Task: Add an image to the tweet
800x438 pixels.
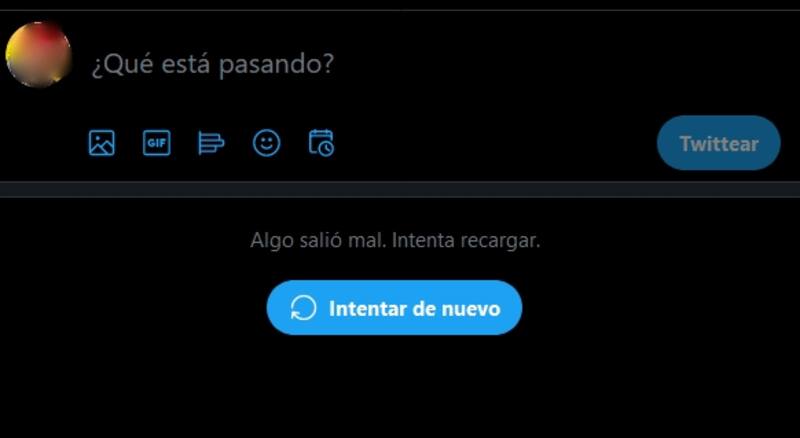Action: [102, 143]
